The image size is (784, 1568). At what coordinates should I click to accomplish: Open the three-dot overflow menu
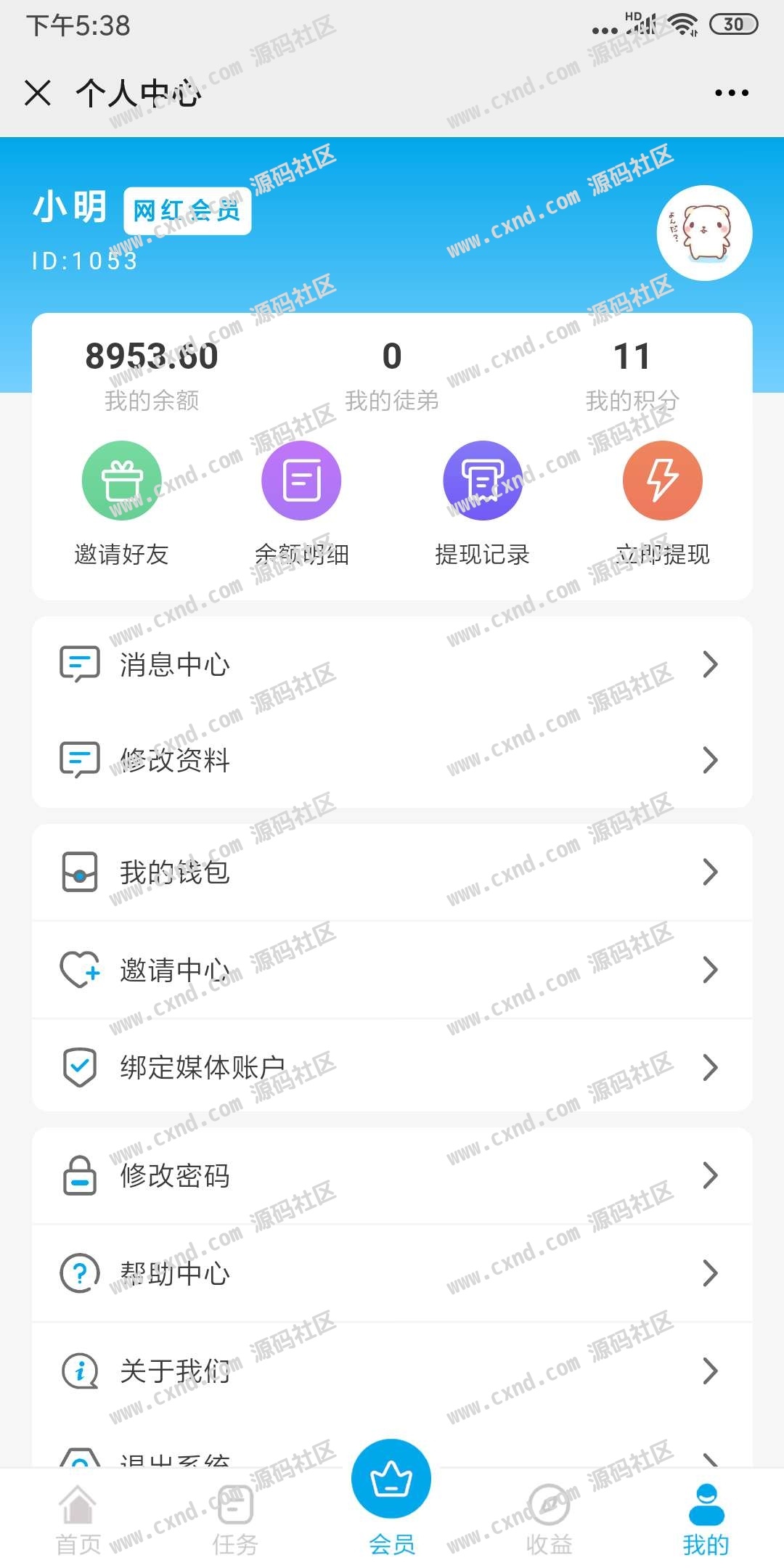(x=731, y=93)
